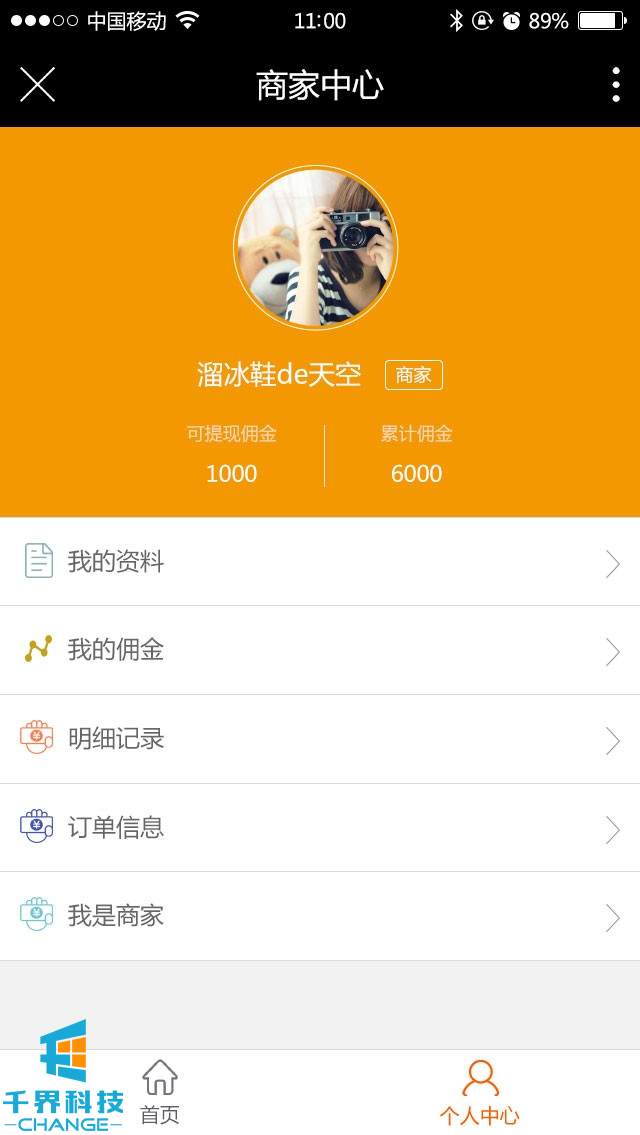Open the three-dot overflow menu

coord(615,85)
